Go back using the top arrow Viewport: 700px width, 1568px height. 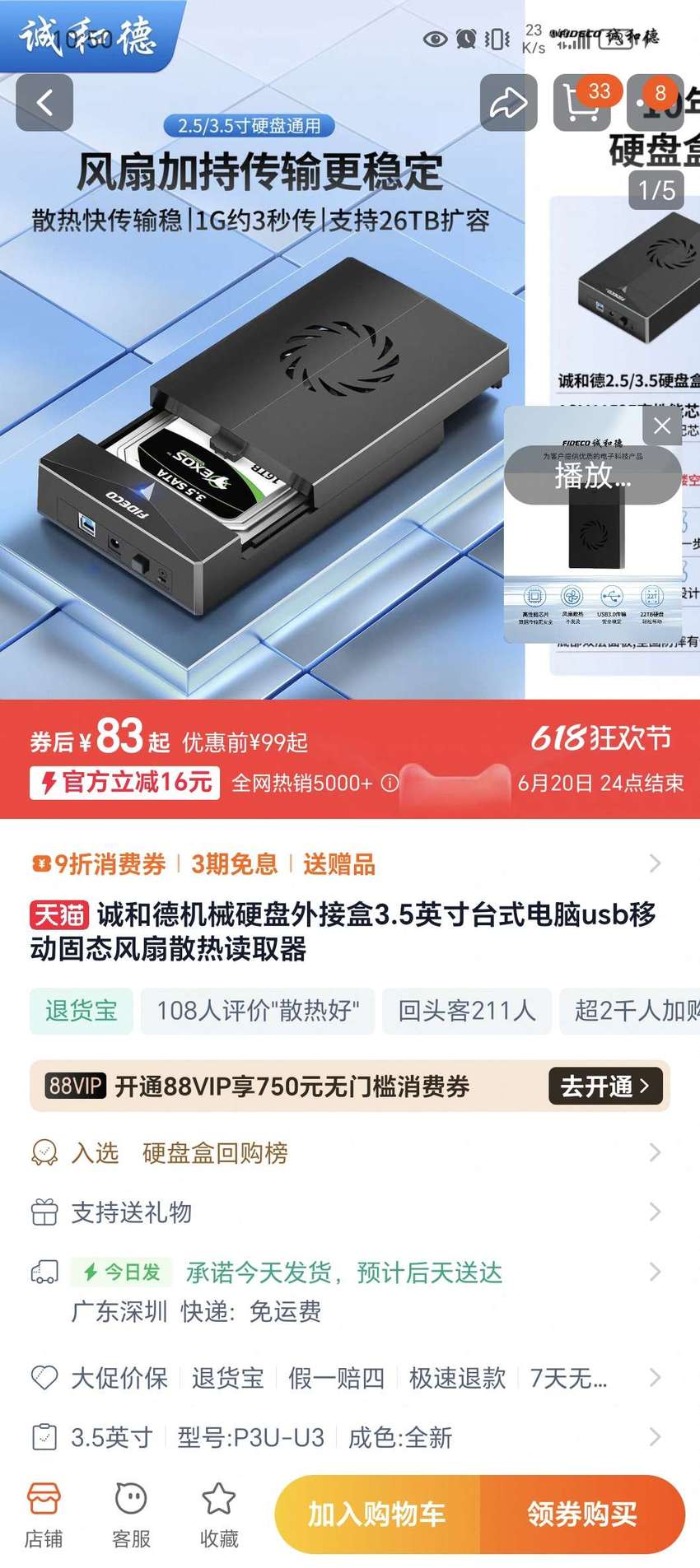[44, 103]
